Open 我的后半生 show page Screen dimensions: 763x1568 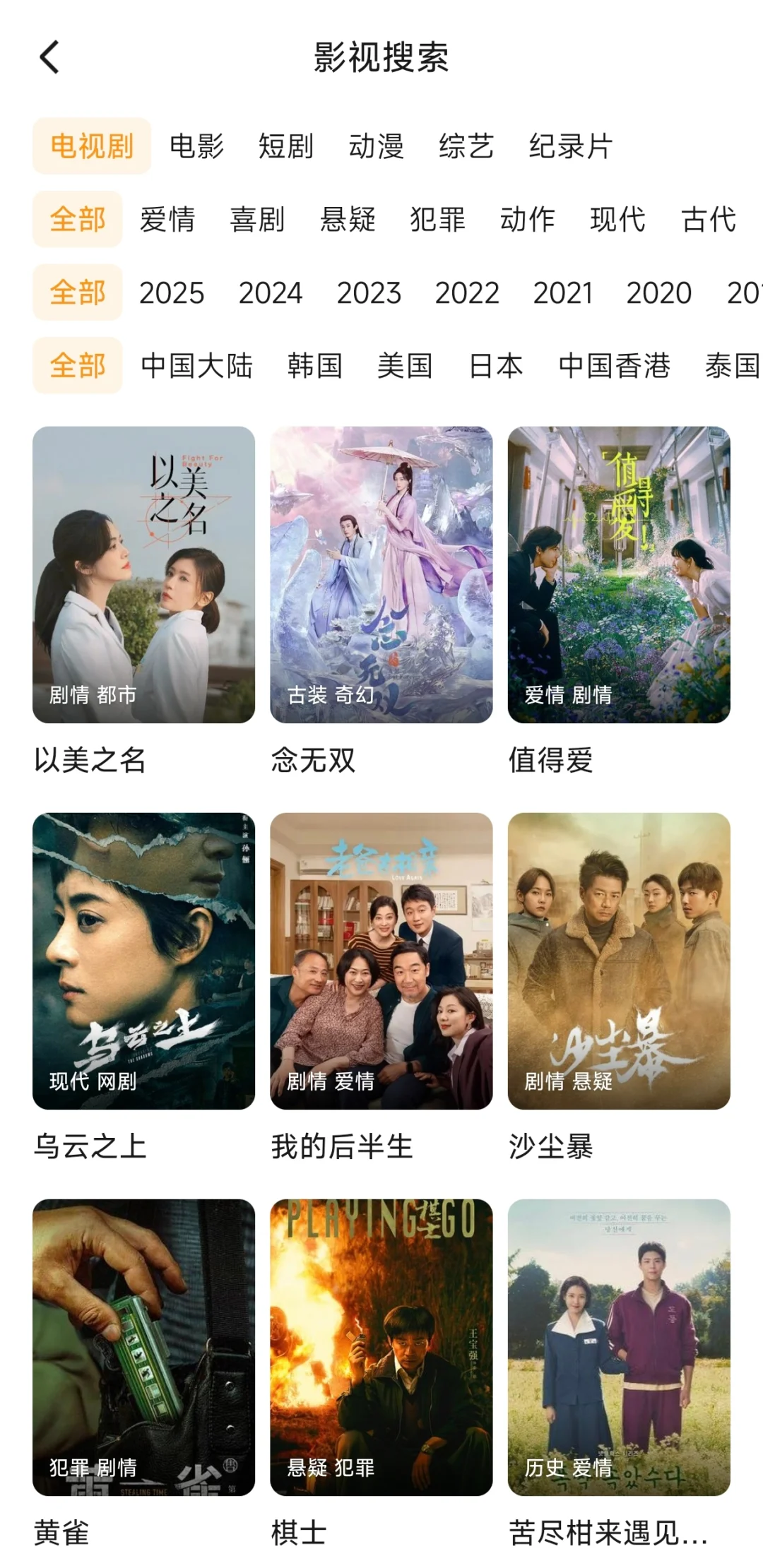(381, 961)
